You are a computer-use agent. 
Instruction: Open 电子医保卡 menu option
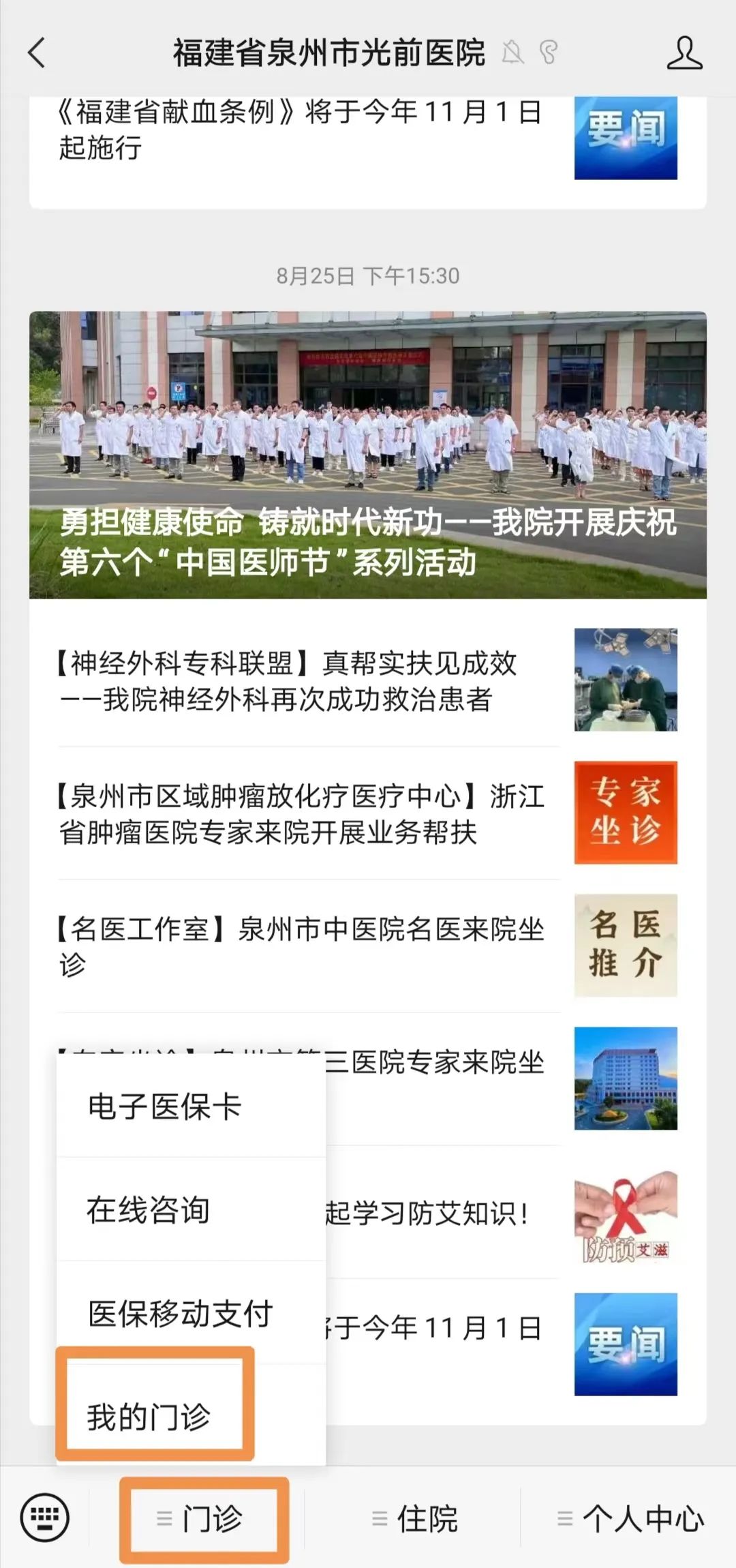point(164,1106)
